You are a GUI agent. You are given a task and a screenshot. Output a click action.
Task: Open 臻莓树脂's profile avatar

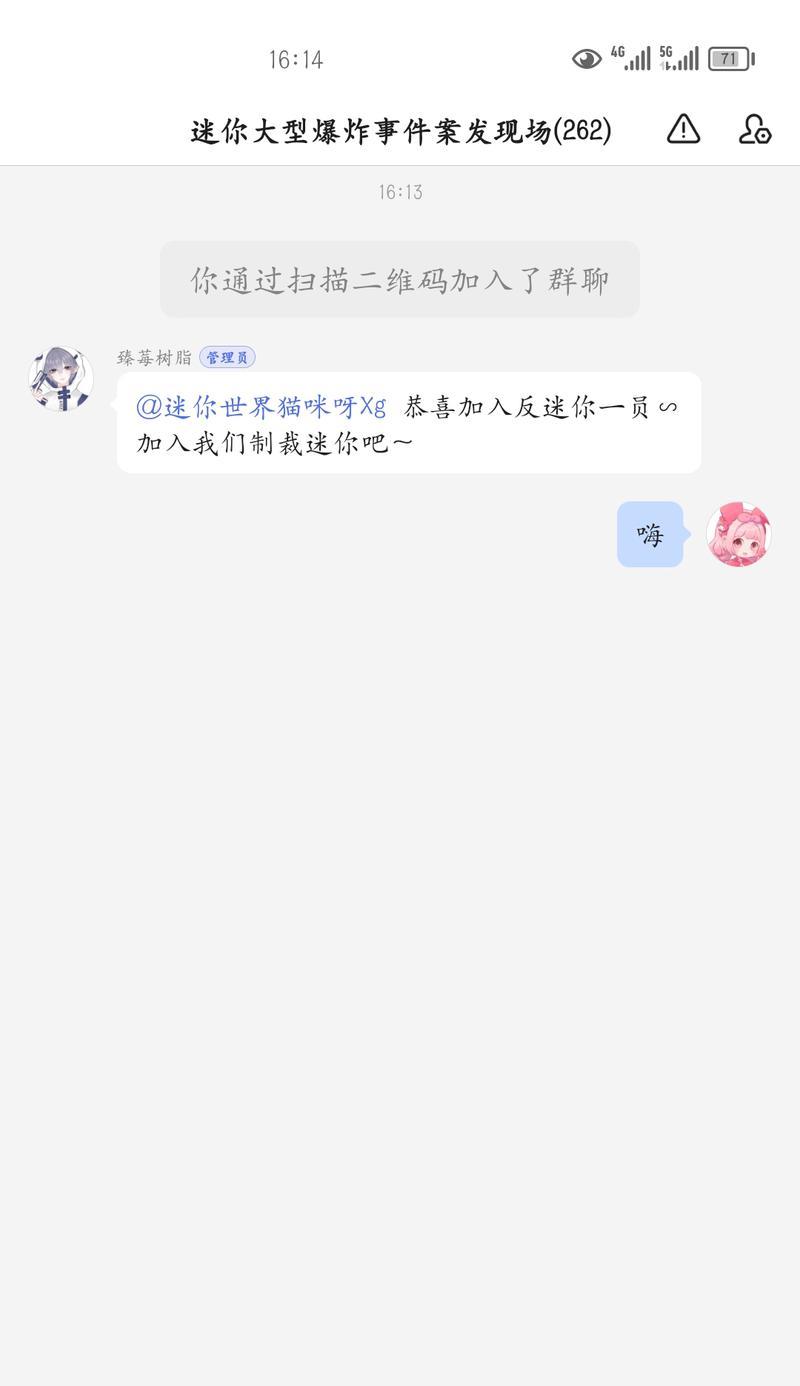[61, 379]
